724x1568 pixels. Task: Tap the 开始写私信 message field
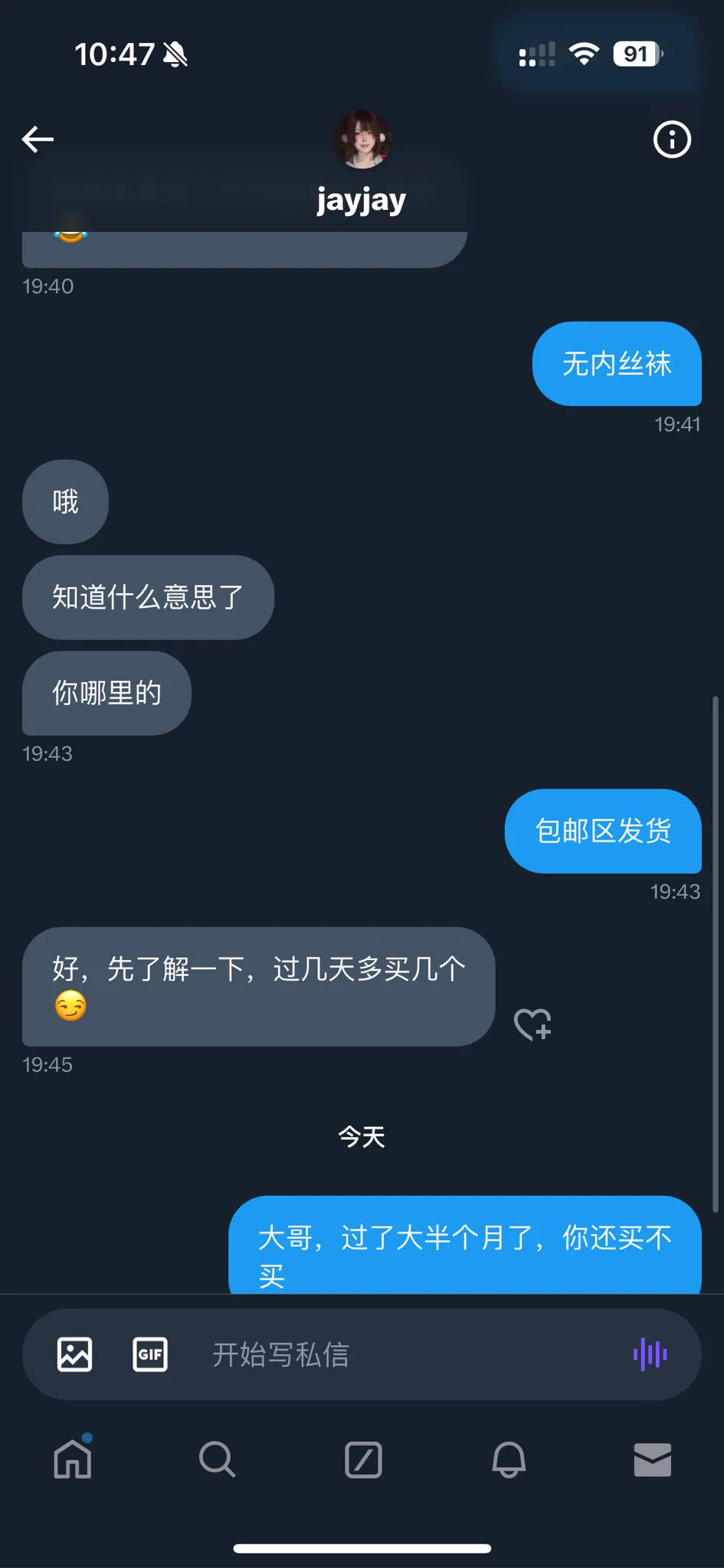398,1354
